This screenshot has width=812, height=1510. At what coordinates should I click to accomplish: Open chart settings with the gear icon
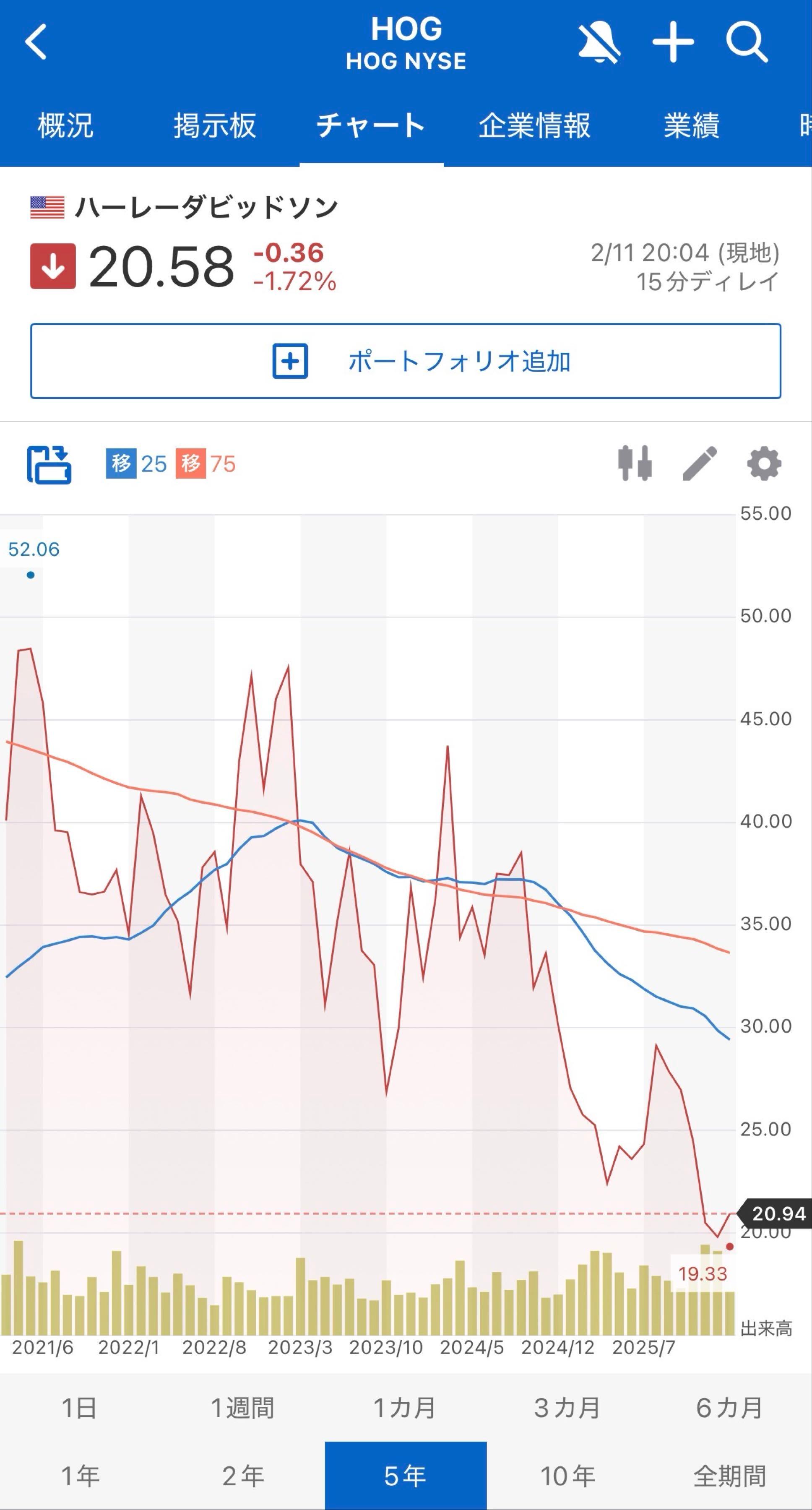click(764, 463)
